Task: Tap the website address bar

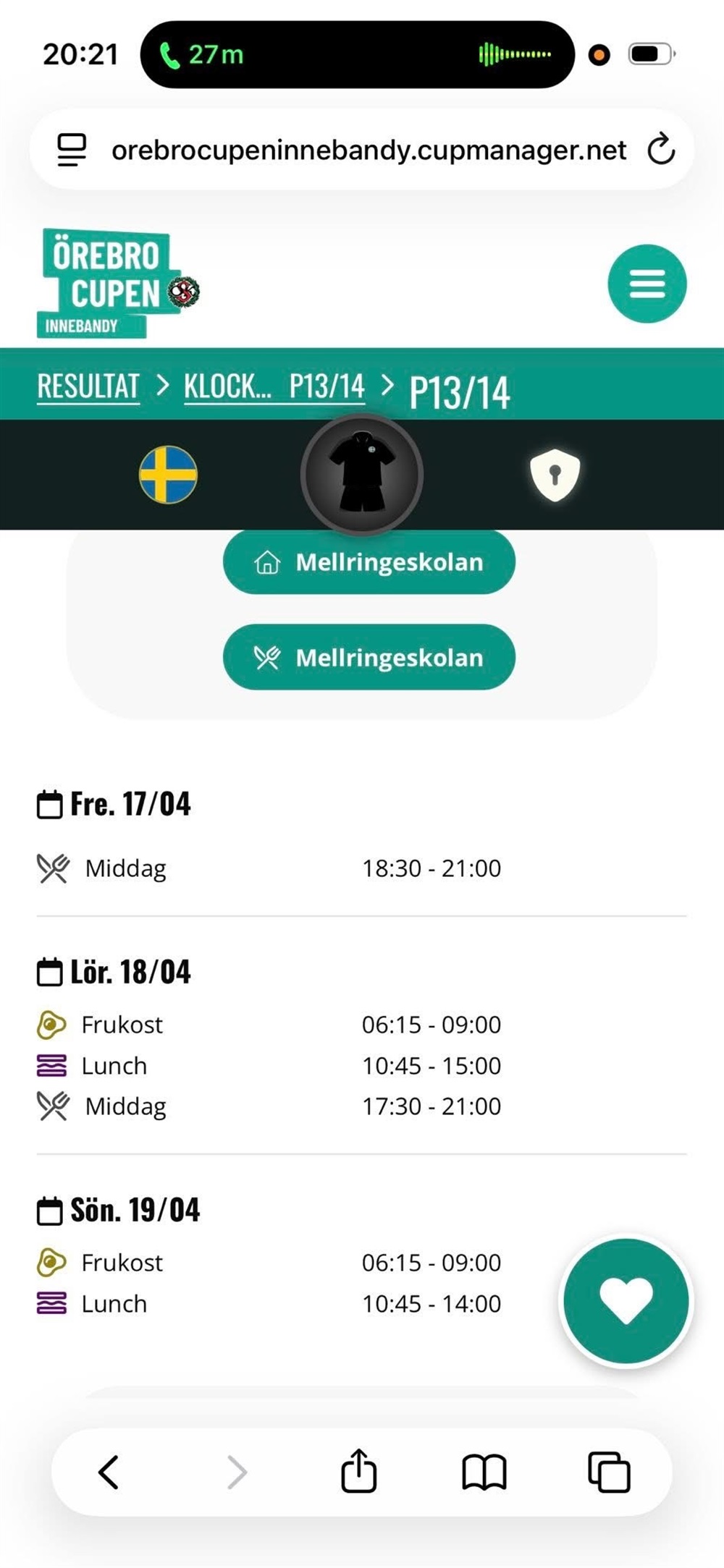Action: [368, 150]
